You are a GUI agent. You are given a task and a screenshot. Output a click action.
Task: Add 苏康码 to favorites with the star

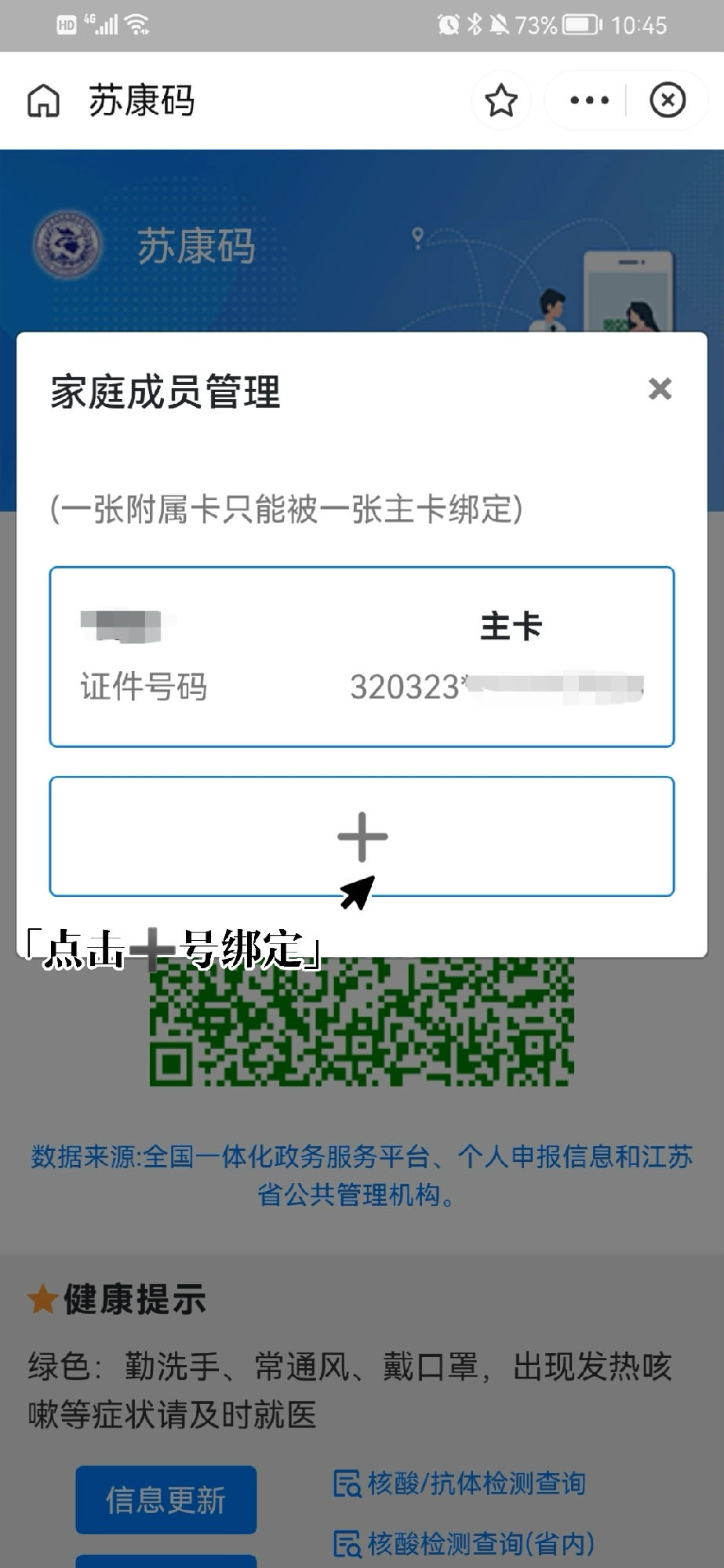click(x=501, y=100)
